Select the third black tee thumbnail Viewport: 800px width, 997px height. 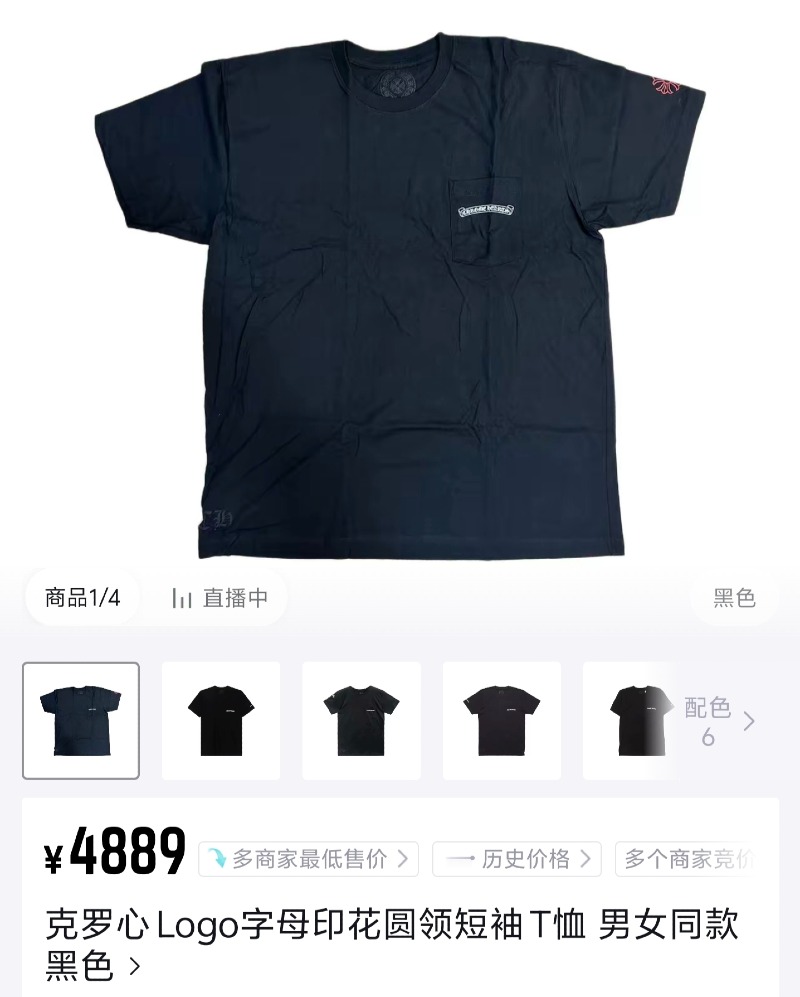[361, 721]
